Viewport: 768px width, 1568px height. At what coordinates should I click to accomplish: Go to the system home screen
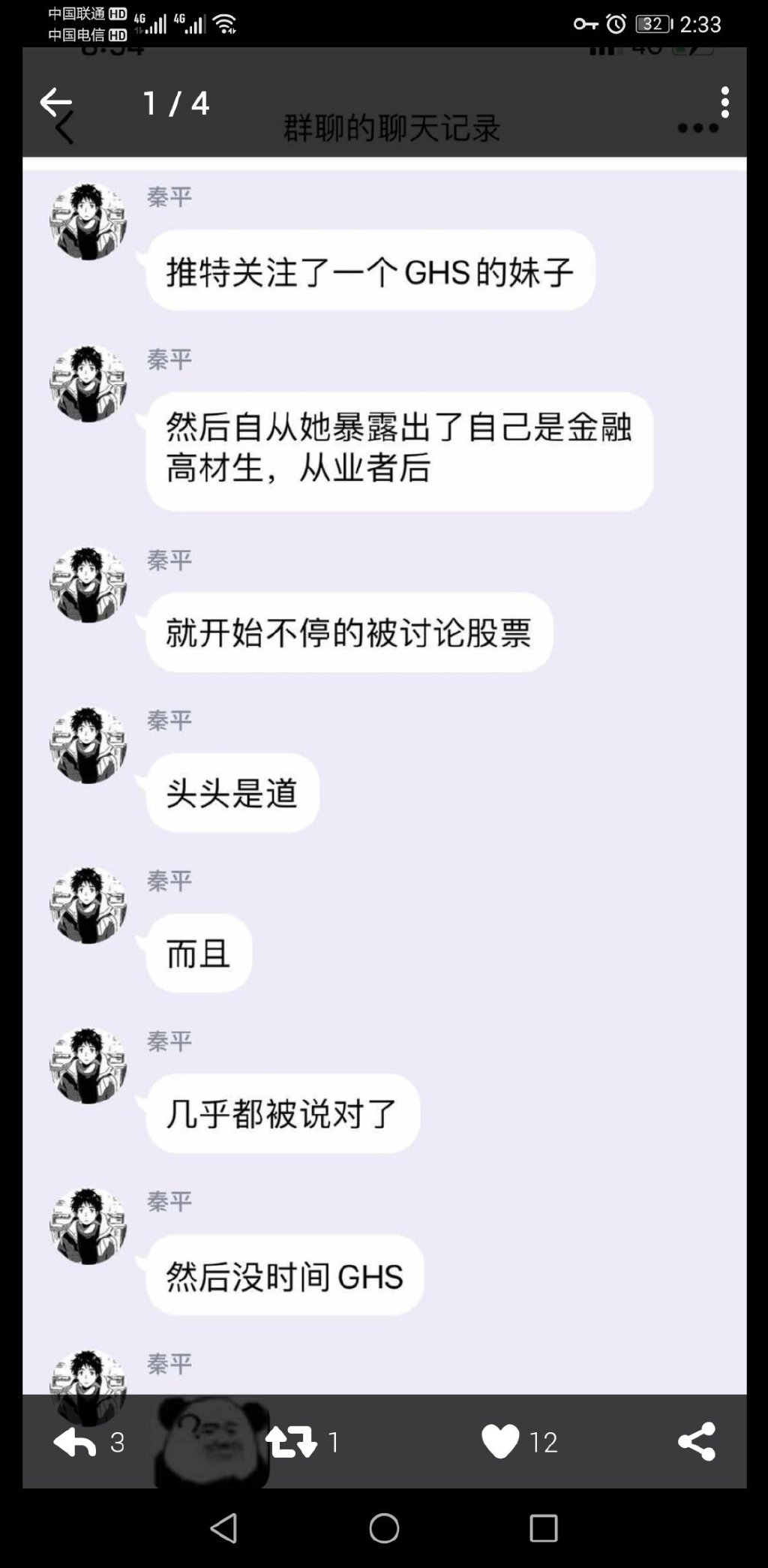[x=384, y=1528]
